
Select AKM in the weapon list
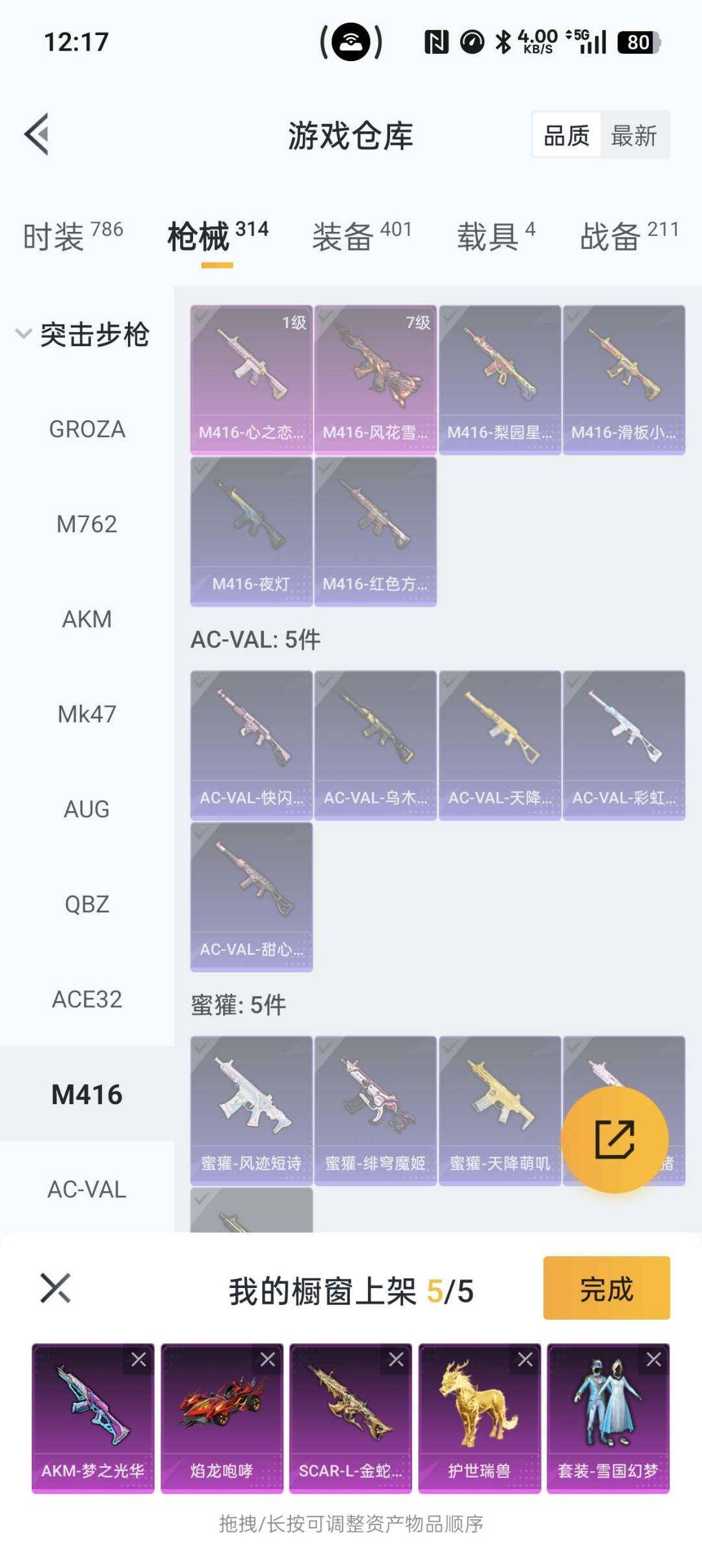[x=86, y=619]
